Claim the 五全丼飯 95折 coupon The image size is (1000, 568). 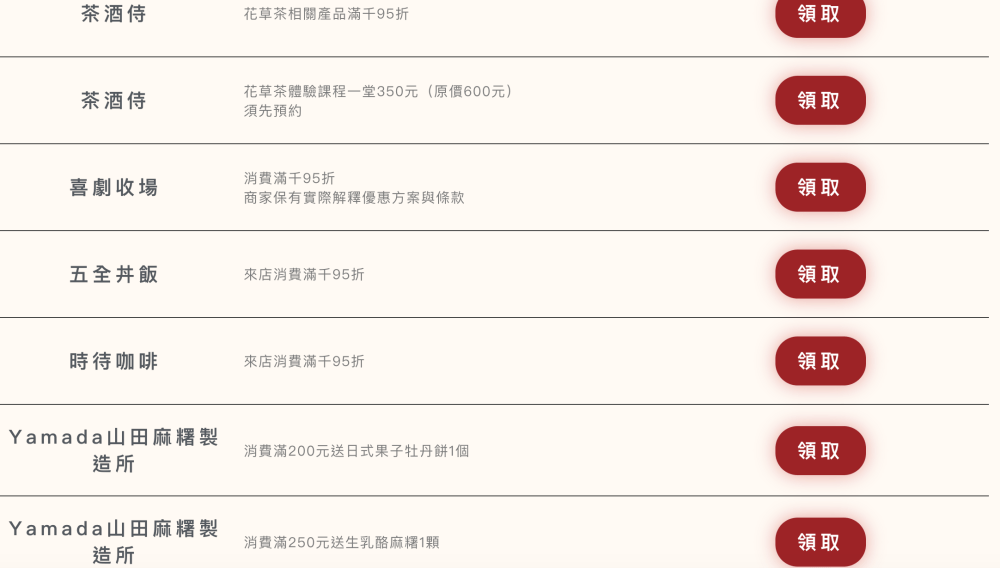click(820, 274)
